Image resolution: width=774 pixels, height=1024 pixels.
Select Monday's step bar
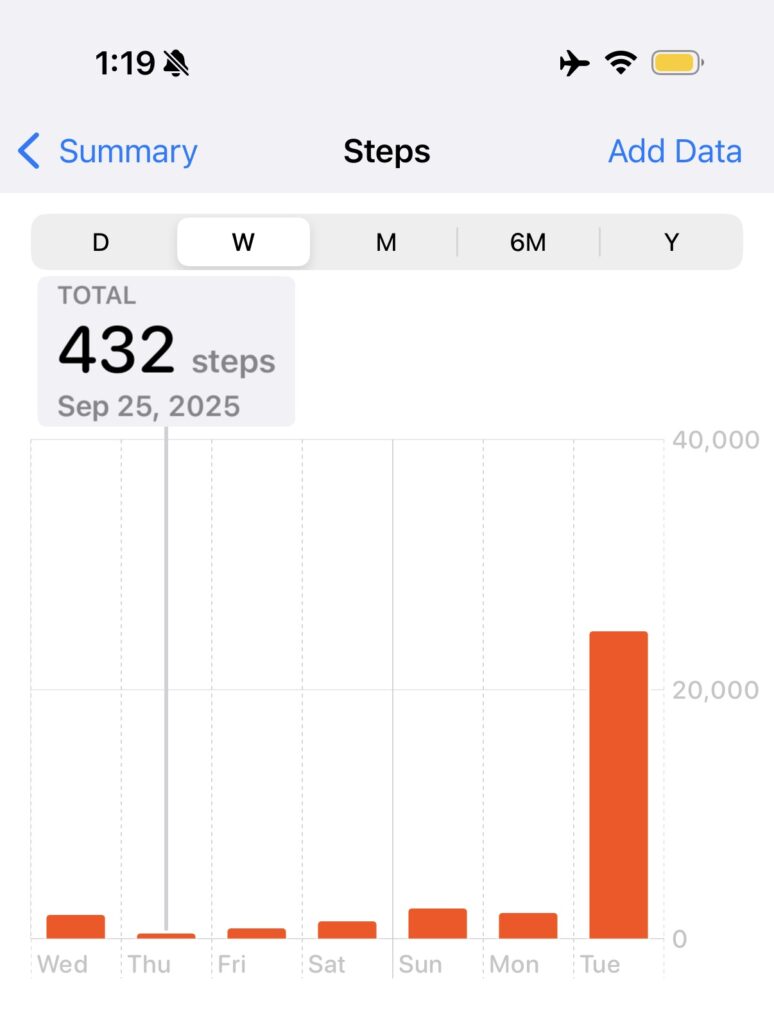click(528, 925)
